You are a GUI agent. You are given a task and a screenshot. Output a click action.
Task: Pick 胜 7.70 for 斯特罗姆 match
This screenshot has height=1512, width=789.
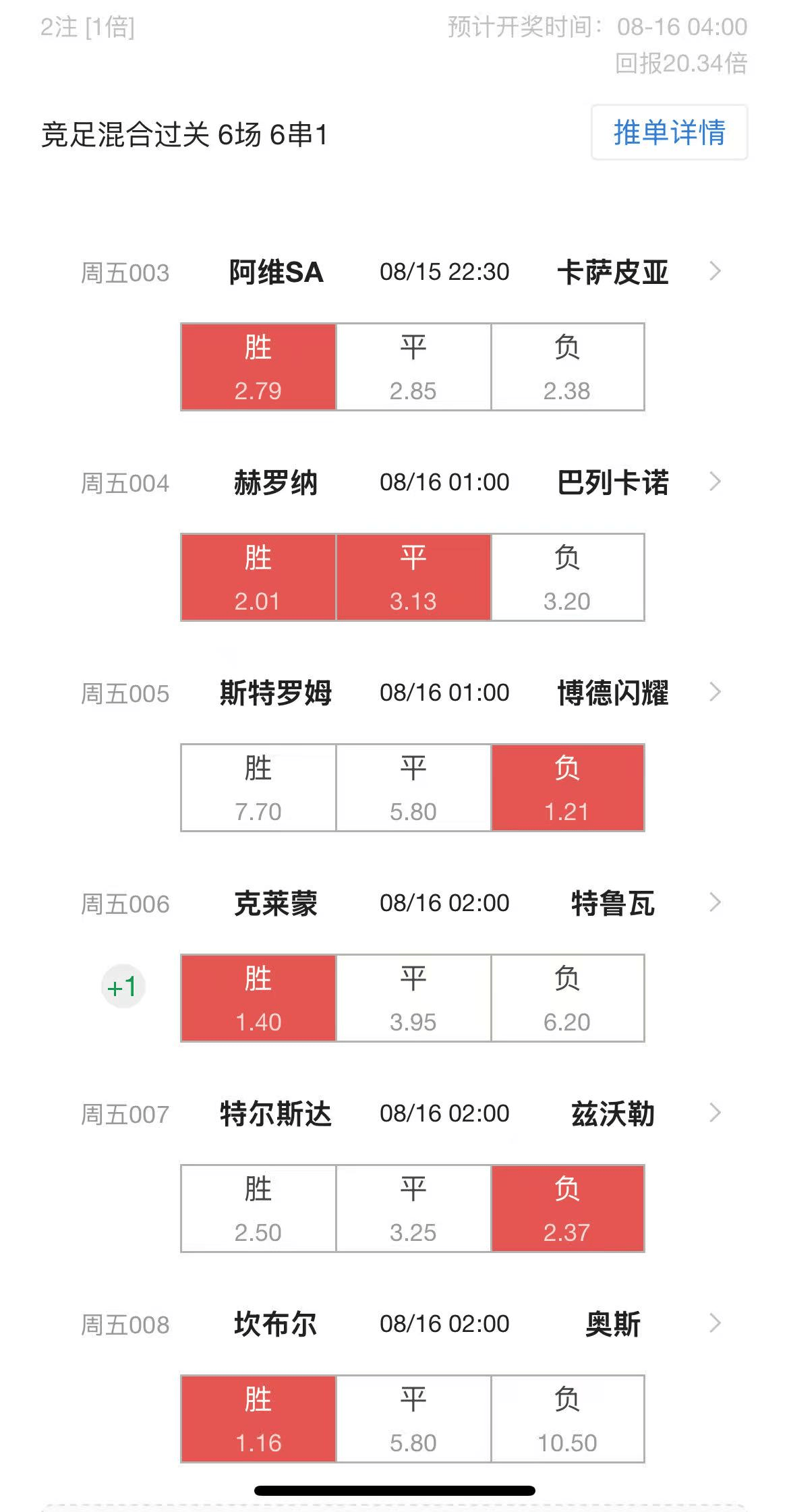tap(258, 788)
